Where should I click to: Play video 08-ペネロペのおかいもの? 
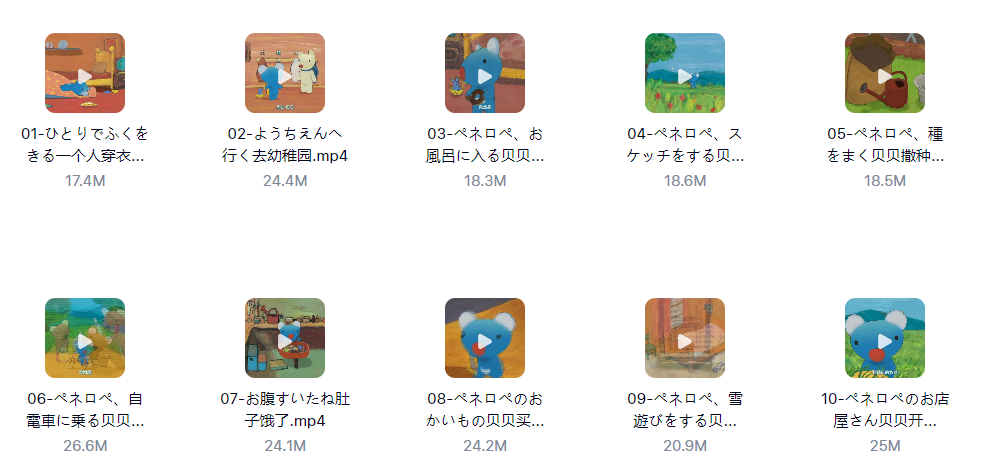click(485, 339)
